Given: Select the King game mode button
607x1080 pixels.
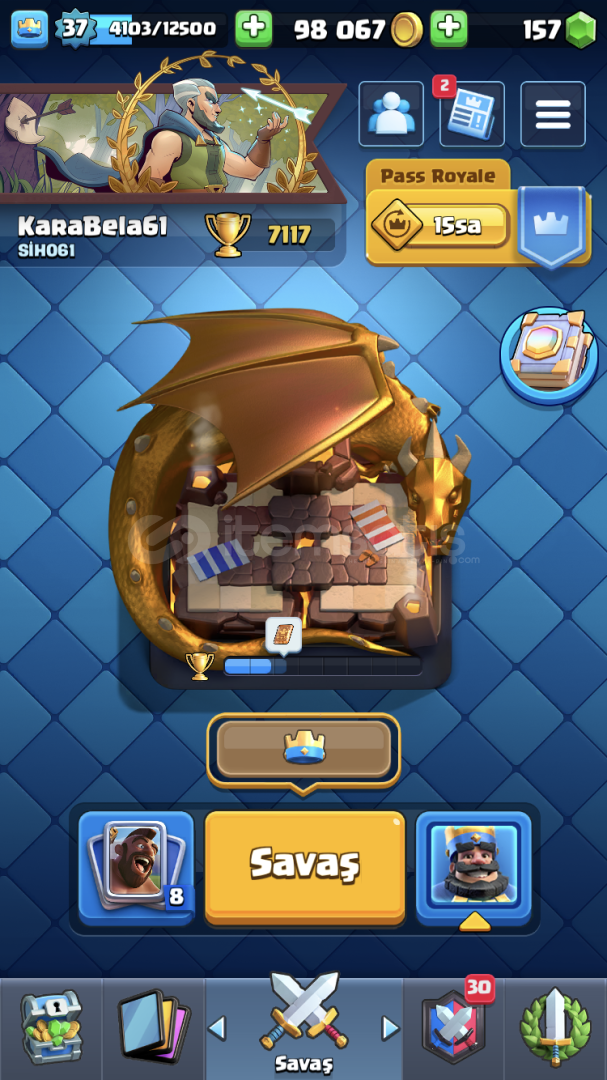Looking at the screenshot, I should pos(473,866).
